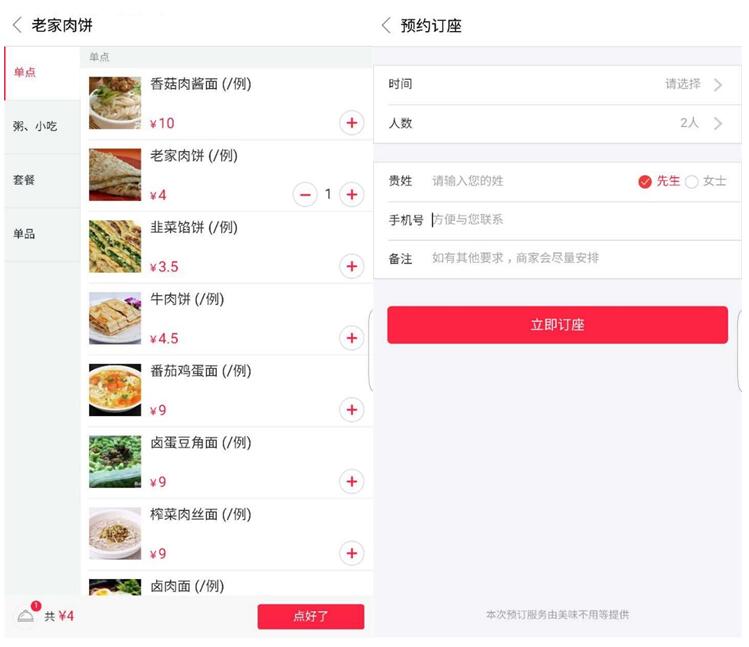
Task: Open the 单品 category
Action: (x=25, y=234)
